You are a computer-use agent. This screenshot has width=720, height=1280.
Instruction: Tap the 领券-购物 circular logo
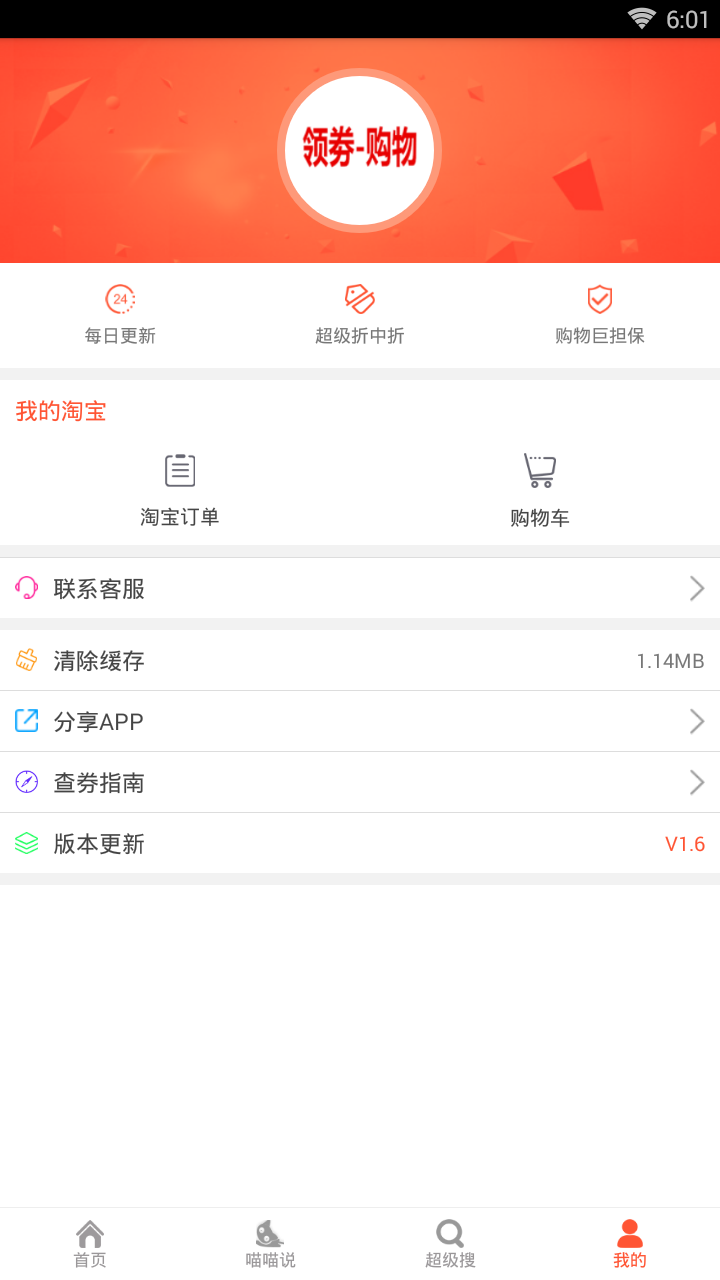click(359, 150)
